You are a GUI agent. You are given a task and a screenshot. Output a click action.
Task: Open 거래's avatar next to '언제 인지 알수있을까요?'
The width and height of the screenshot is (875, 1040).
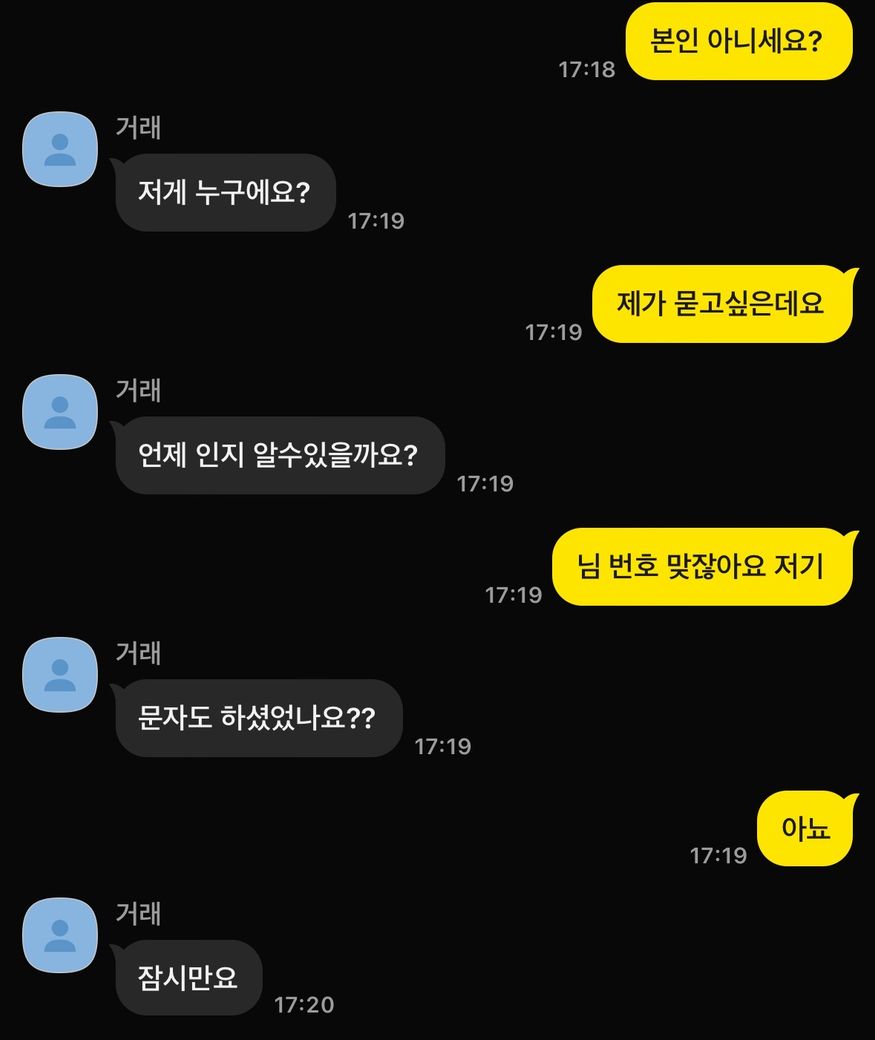(x=60, y=411)
